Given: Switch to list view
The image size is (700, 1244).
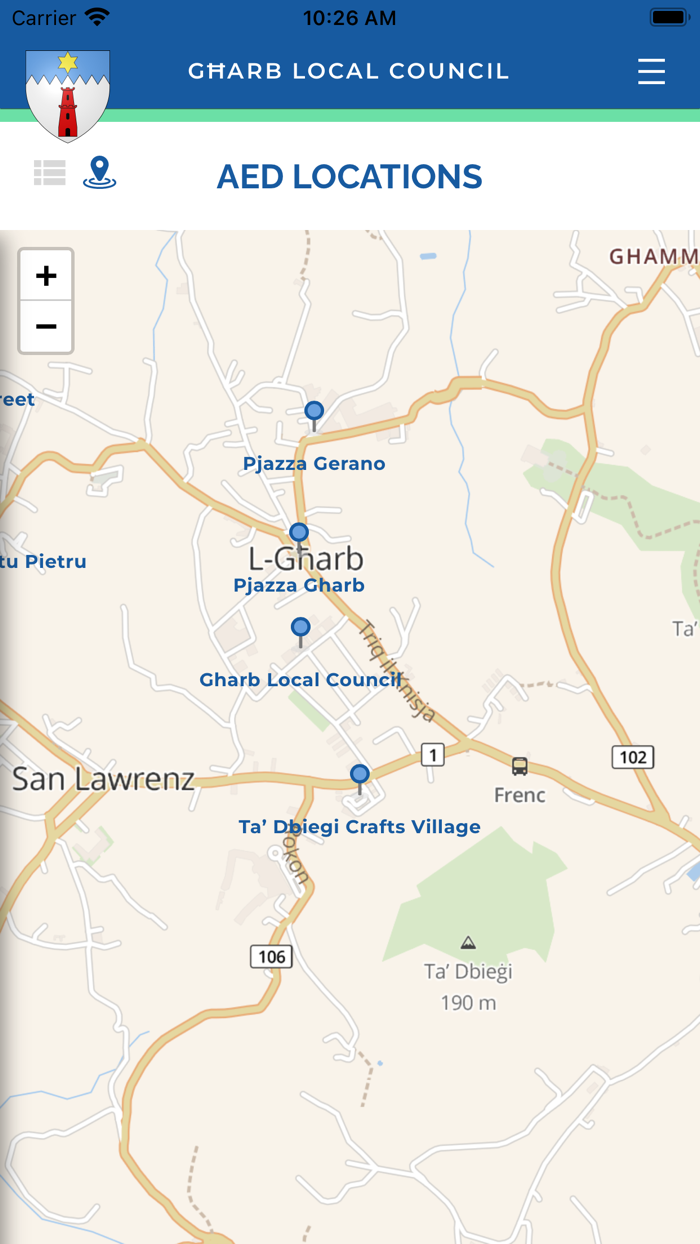Looking at the screenshot, I should click(x=49, y=173).
